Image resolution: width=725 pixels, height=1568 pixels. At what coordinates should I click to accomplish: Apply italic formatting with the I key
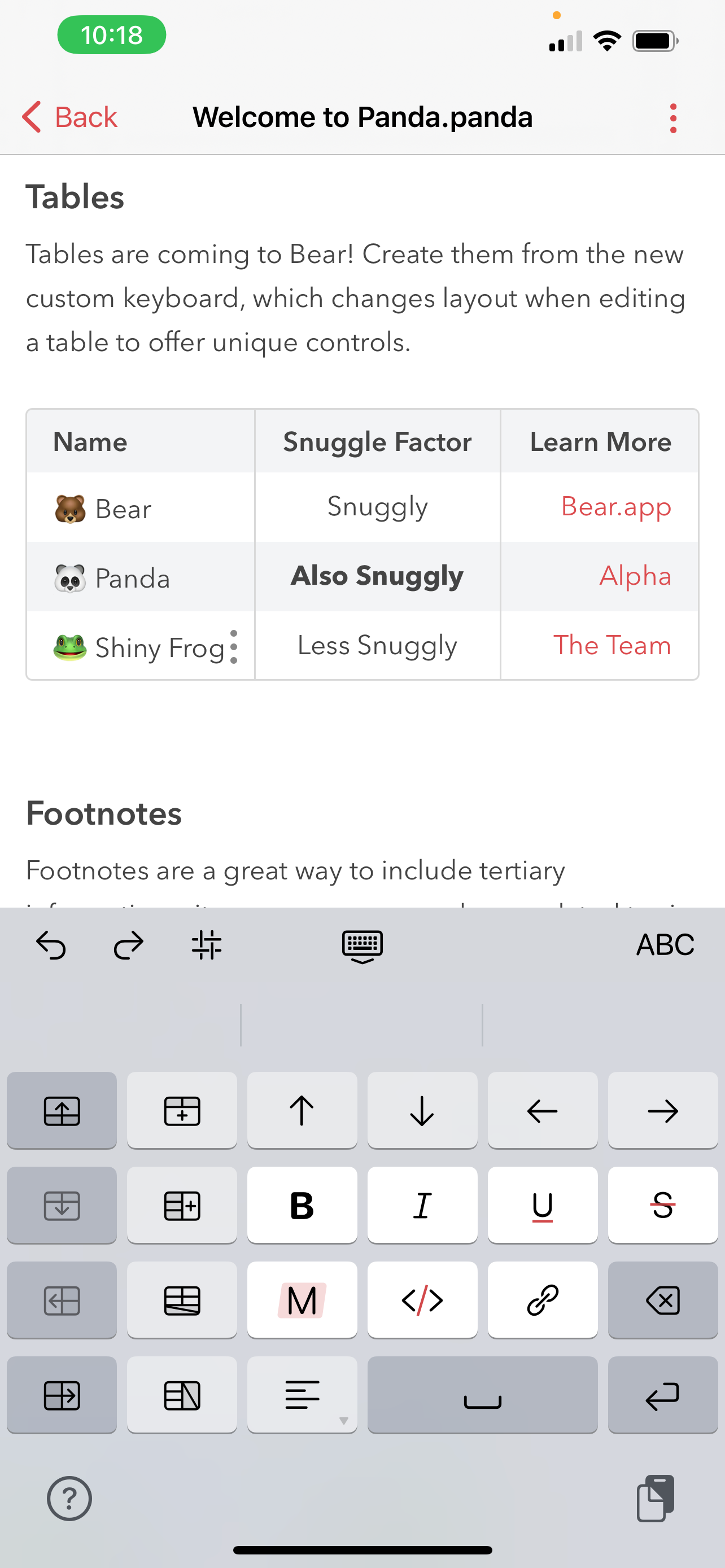(x=422, y=1205)
